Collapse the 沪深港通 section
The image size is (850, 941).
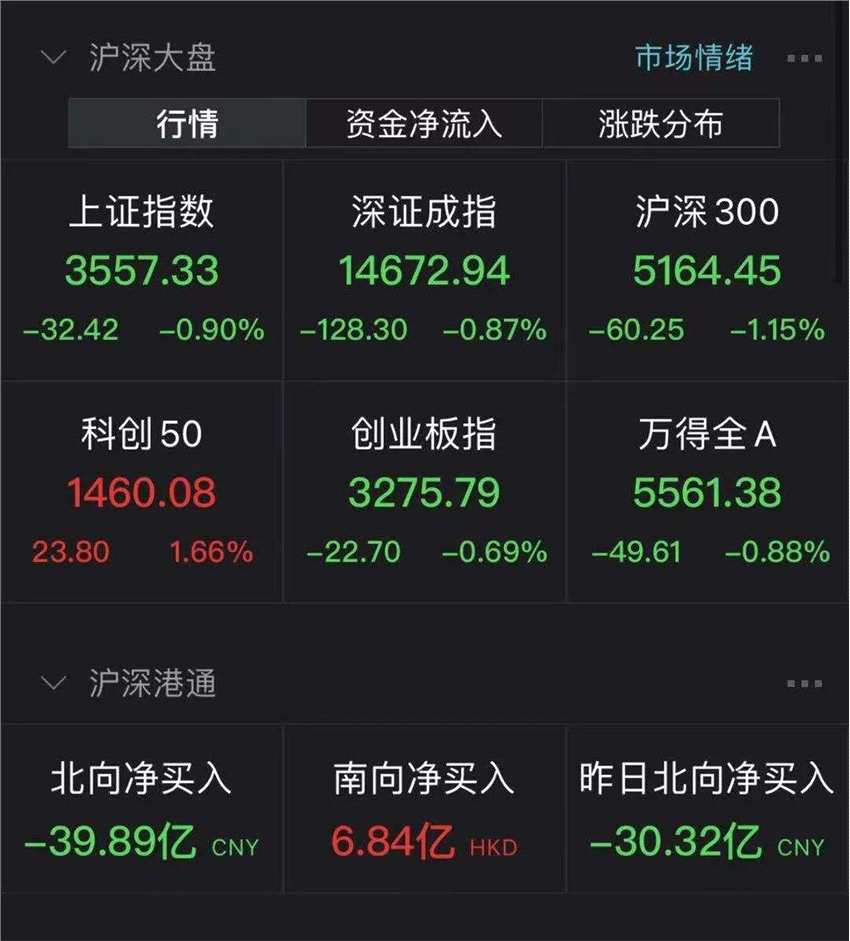[x=52, y=684]
